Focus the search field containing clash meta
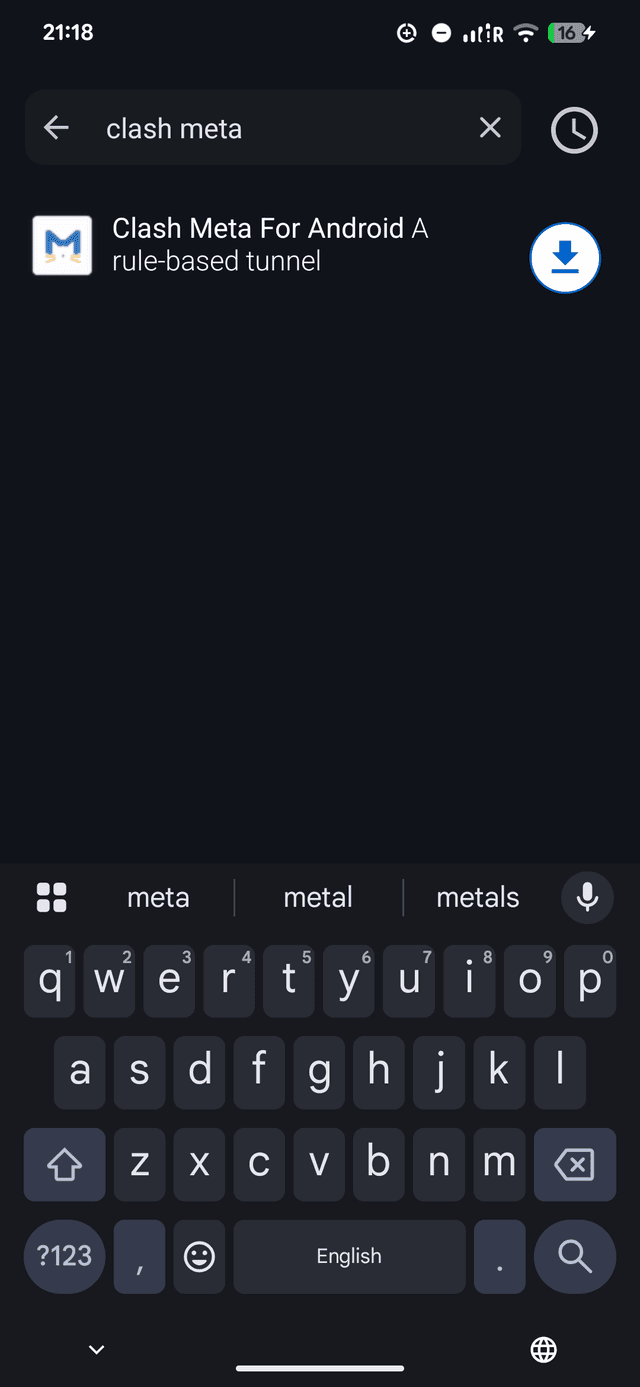 point(273,128)
